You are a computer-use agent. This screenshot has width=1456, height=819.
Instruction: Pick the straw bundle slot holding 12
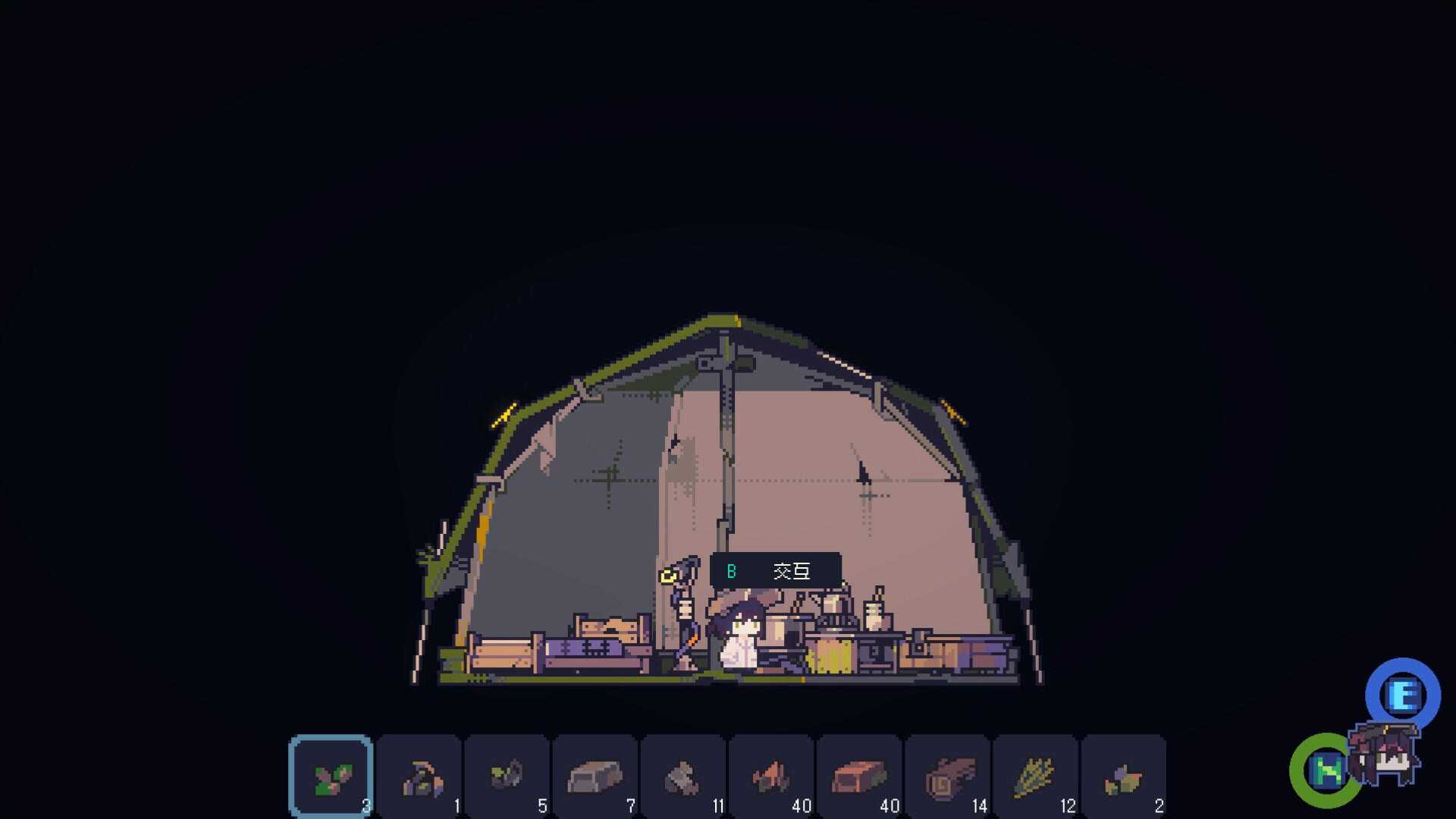[x=1035, y=776]
